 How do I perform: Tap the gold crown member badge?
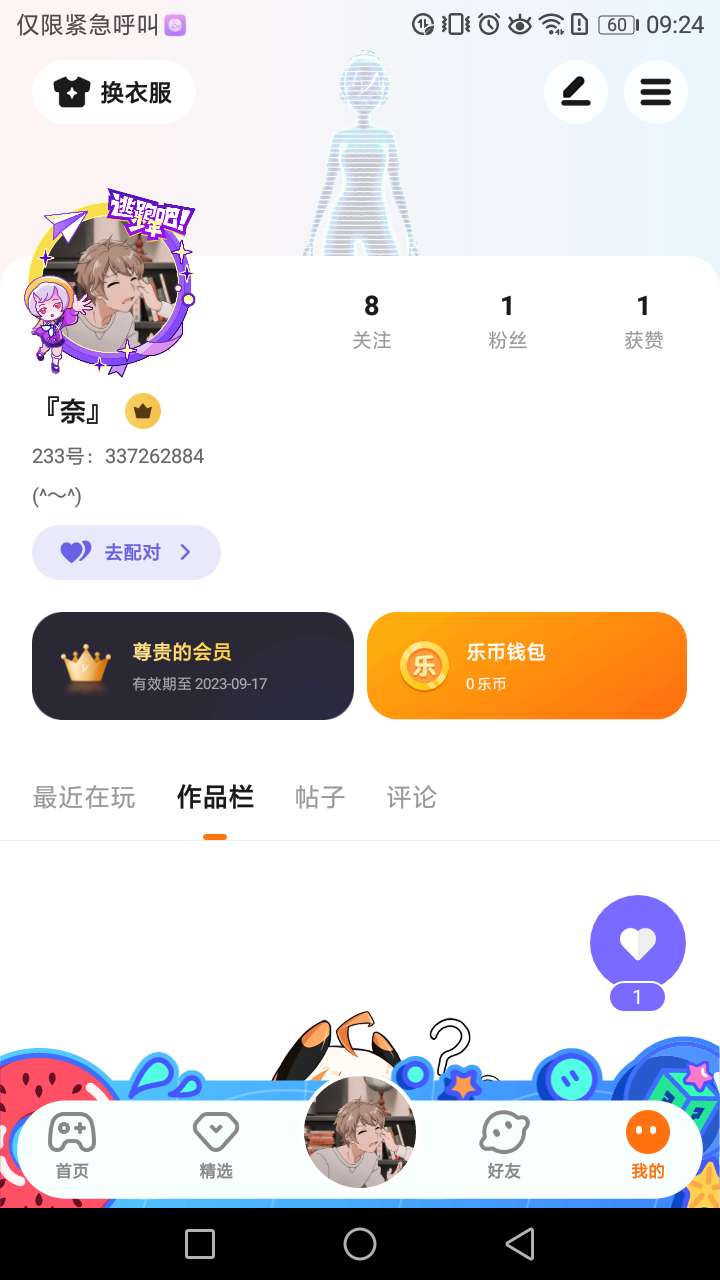click(x=143, y=411)
